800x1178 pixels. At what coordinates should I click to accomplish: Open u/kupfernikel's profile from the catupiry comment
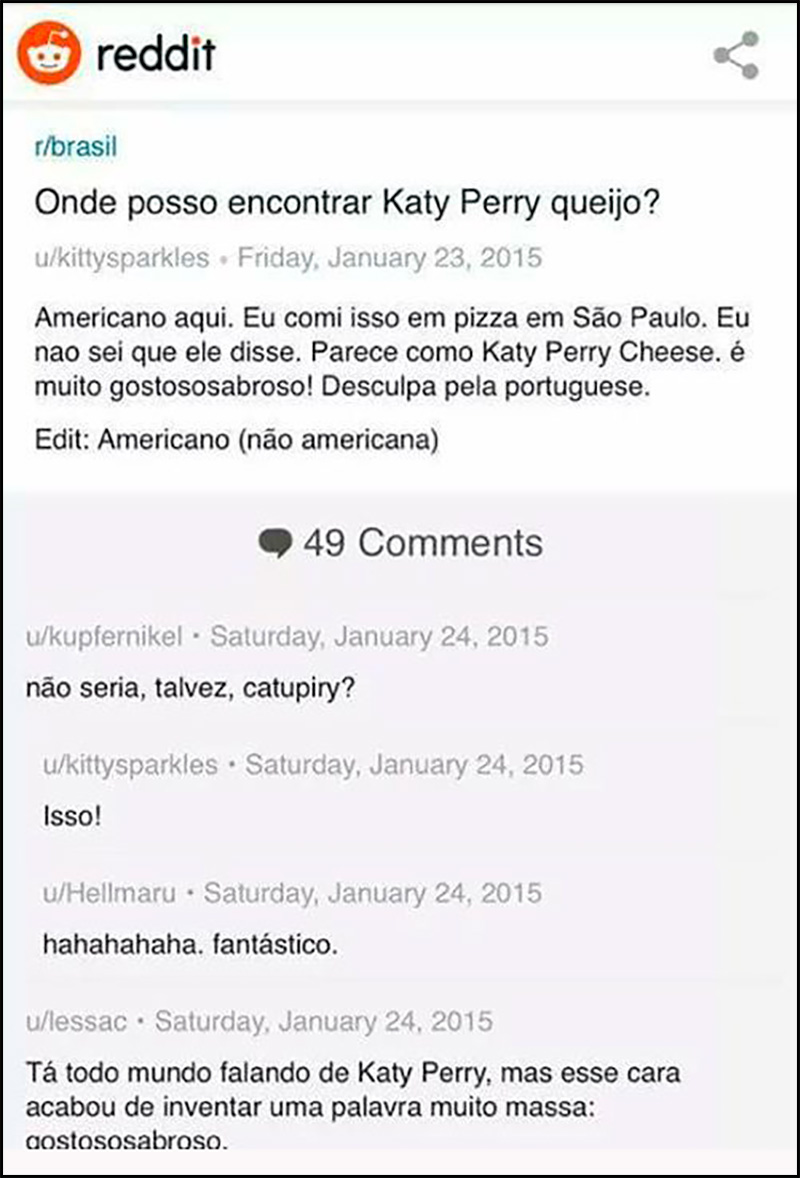coord(105,636)
